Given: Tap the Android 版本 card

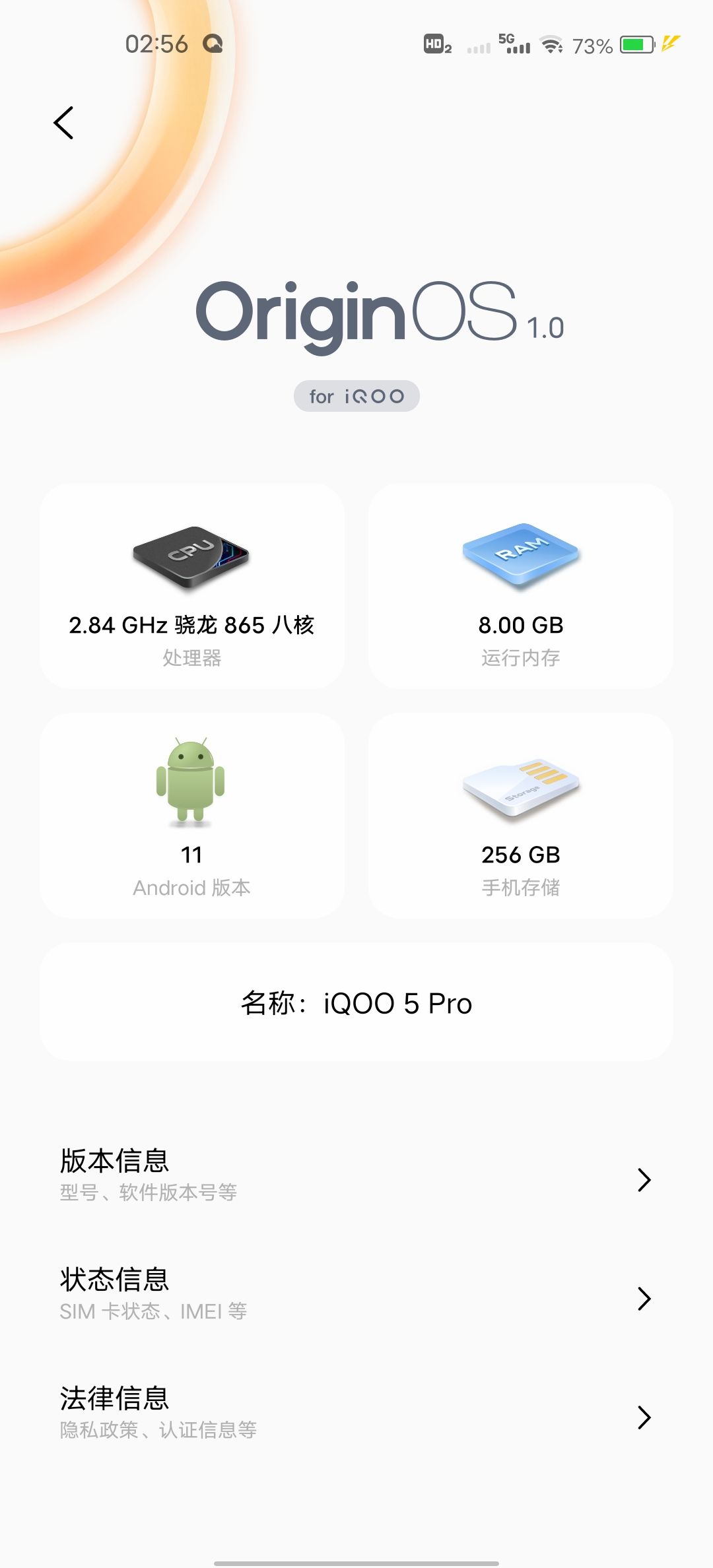Looking at the screenshot, I should point(191,816).
